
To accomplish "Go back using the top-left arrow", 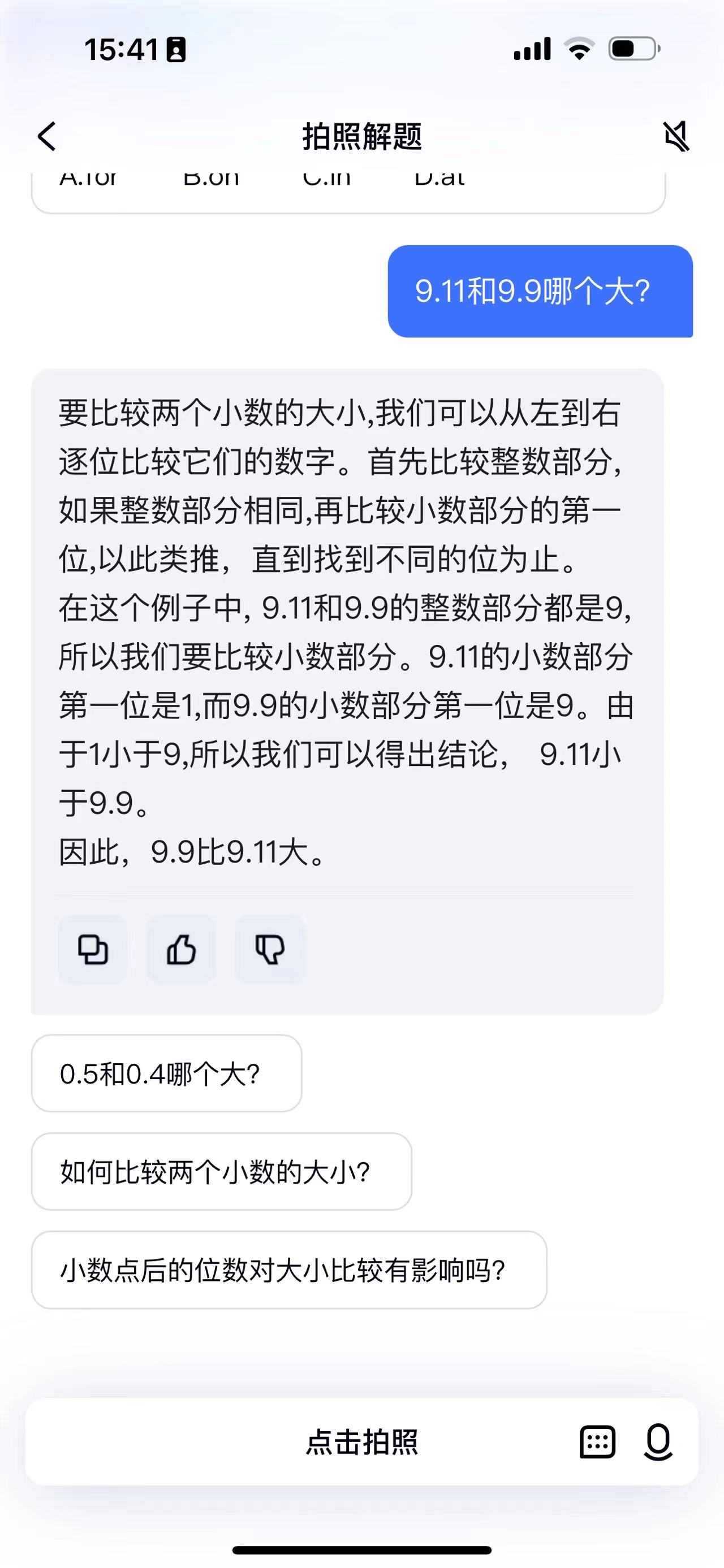I will [47, 136].
